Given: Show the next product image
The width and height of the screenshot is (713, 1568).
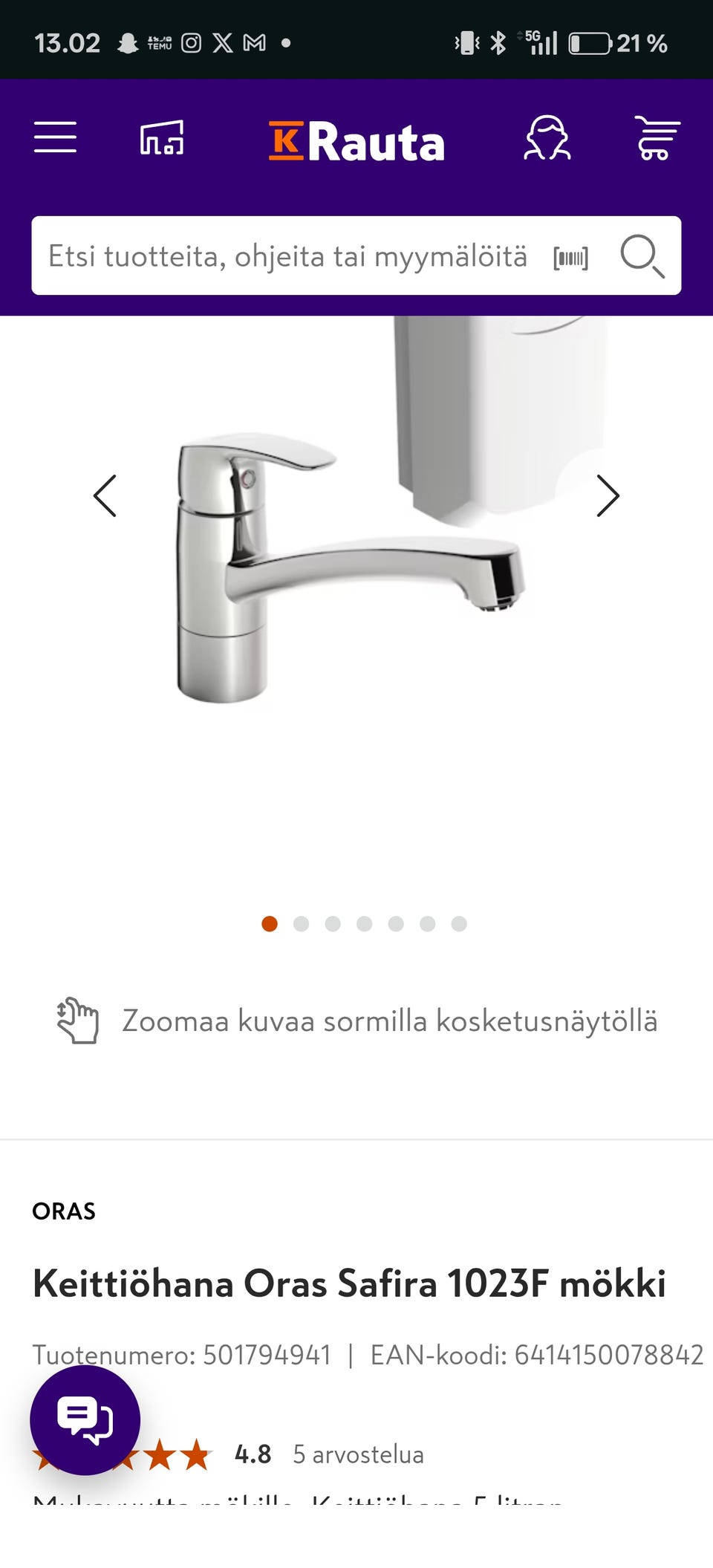Looking at the screenshot, I should point(608,495).
